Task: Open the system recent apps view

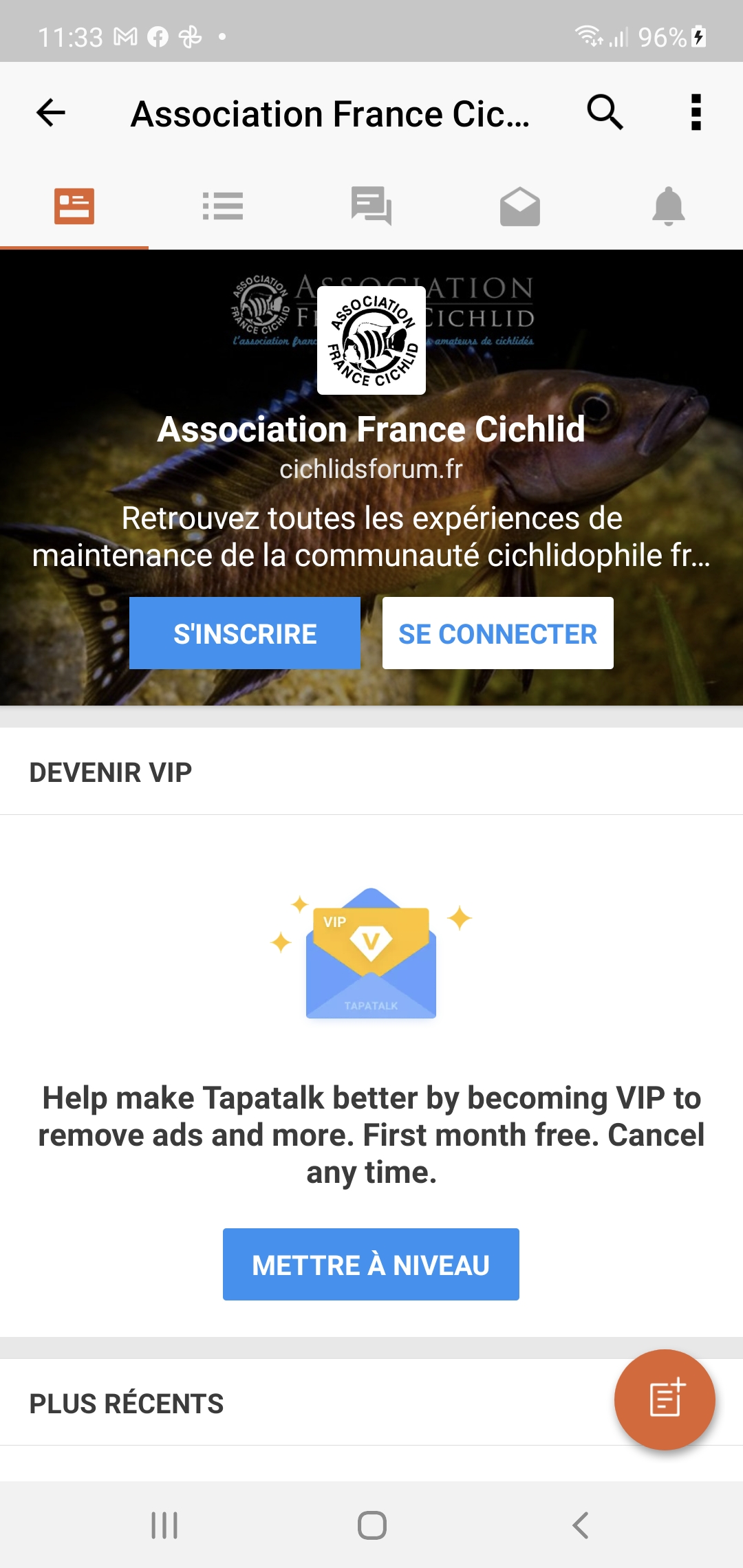Action: click(164, 1525)
